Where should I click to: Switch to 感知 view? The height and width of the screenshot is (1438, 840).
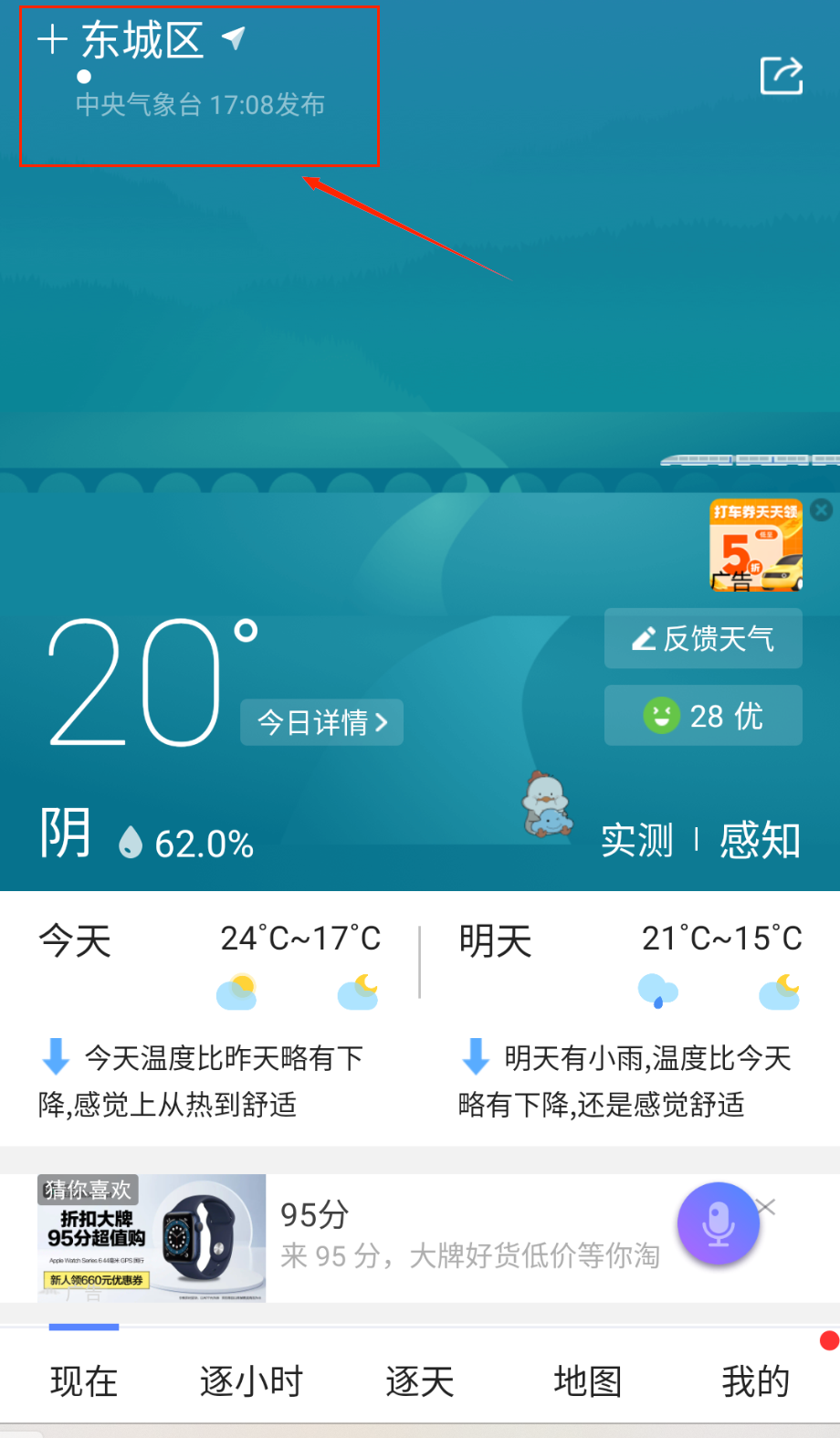click(x=760, y=840)
